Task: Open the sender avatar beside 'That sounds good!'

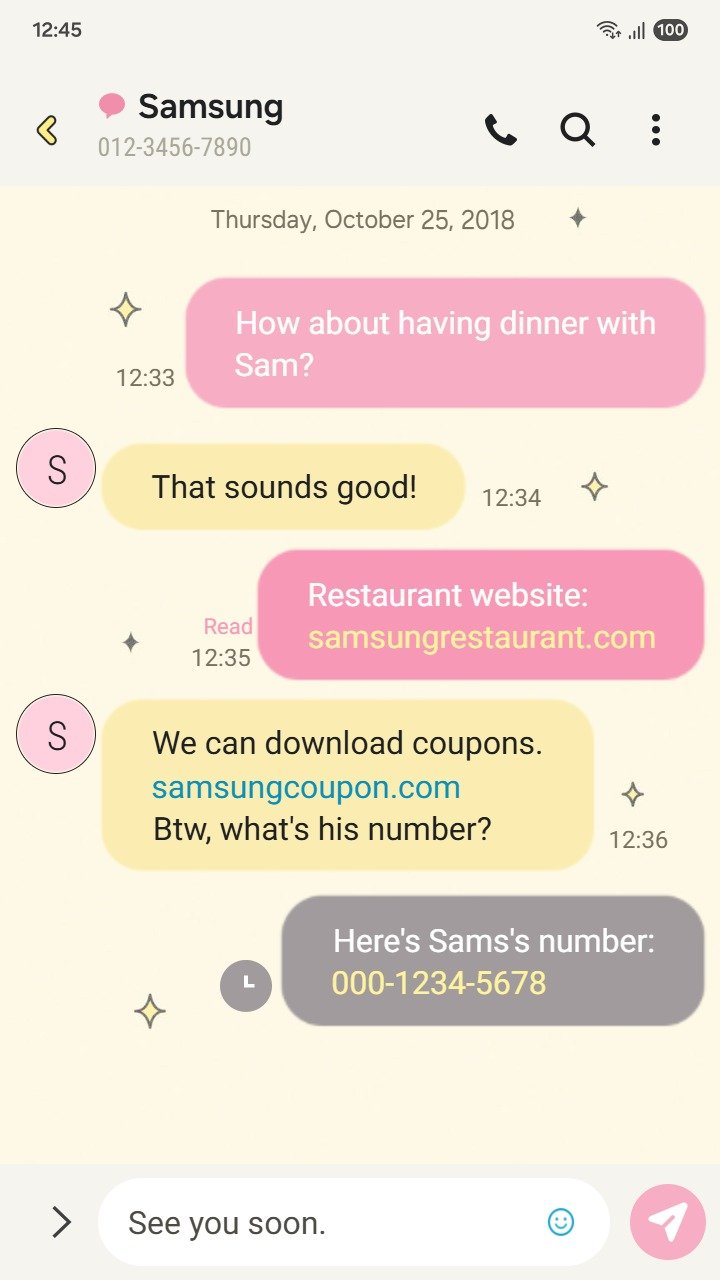Action: [56, 468]
